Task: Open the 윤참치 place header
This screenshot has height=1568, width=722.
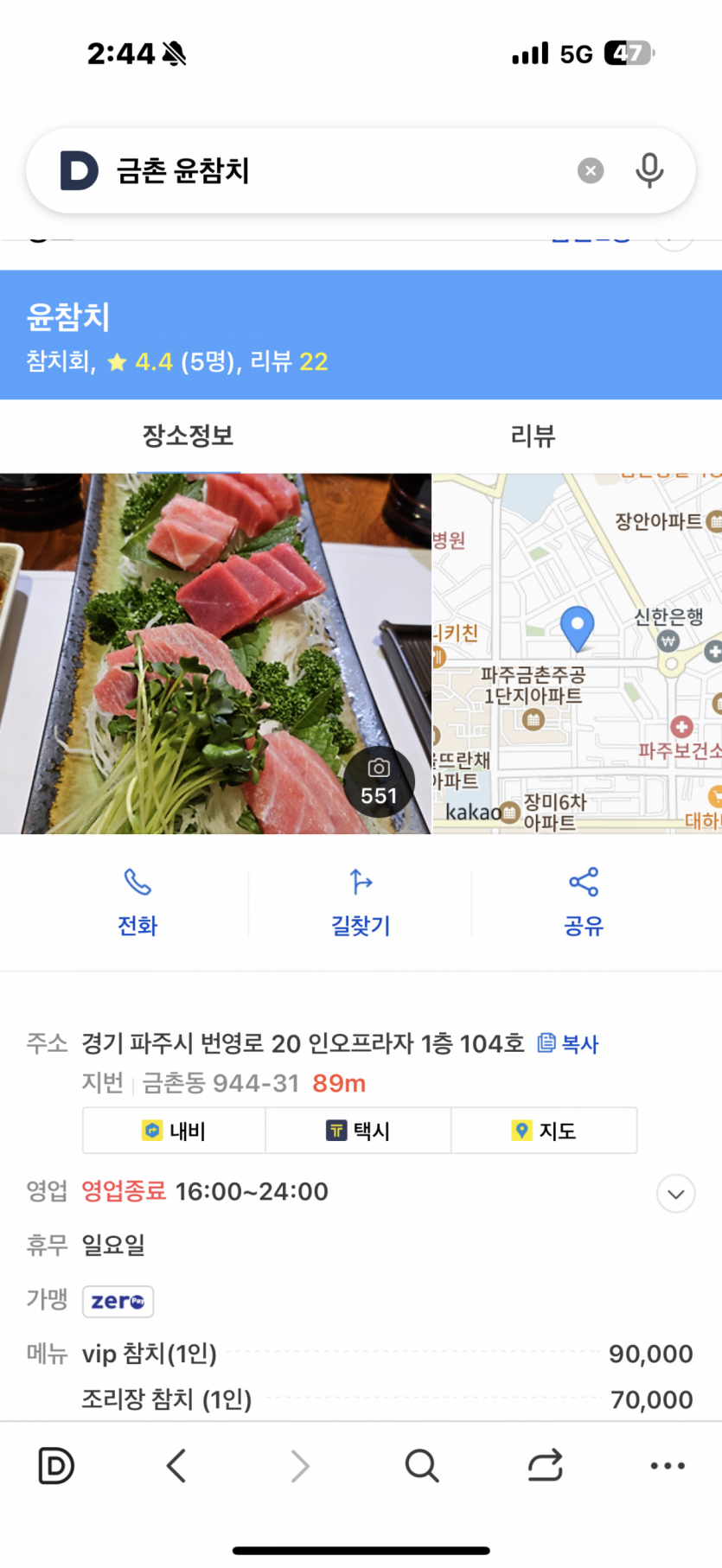Action: (69, 317)
